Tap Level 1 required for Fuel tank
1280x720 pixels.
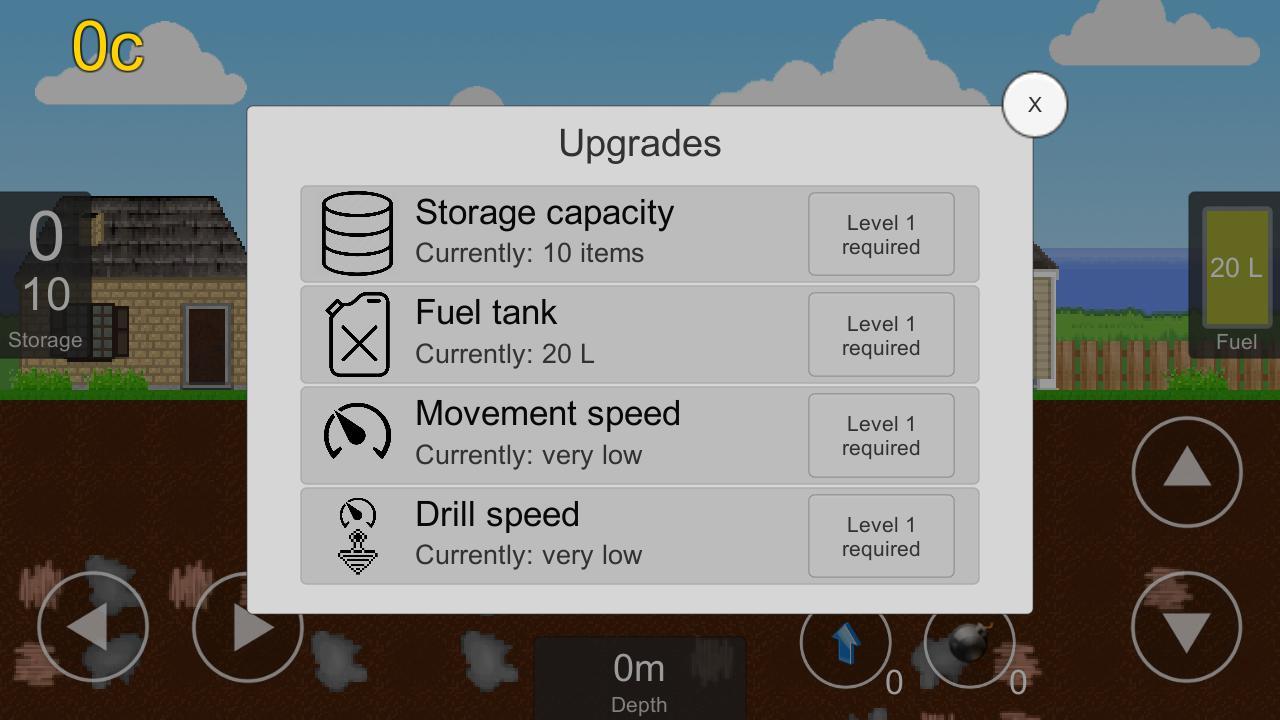(x=880, y=335)
